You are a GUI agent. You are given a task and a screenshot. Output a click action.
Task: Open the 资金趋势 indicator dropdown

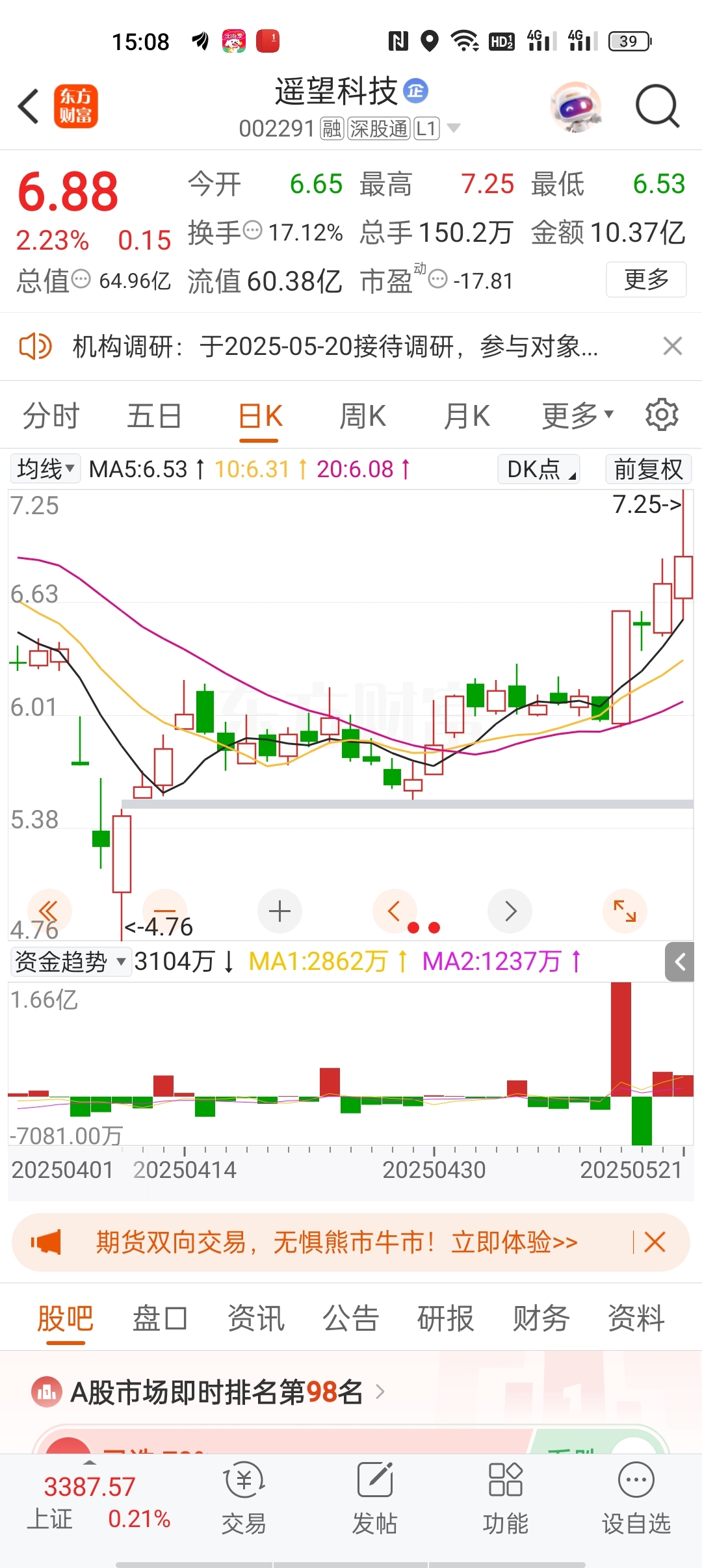[70, 961]
